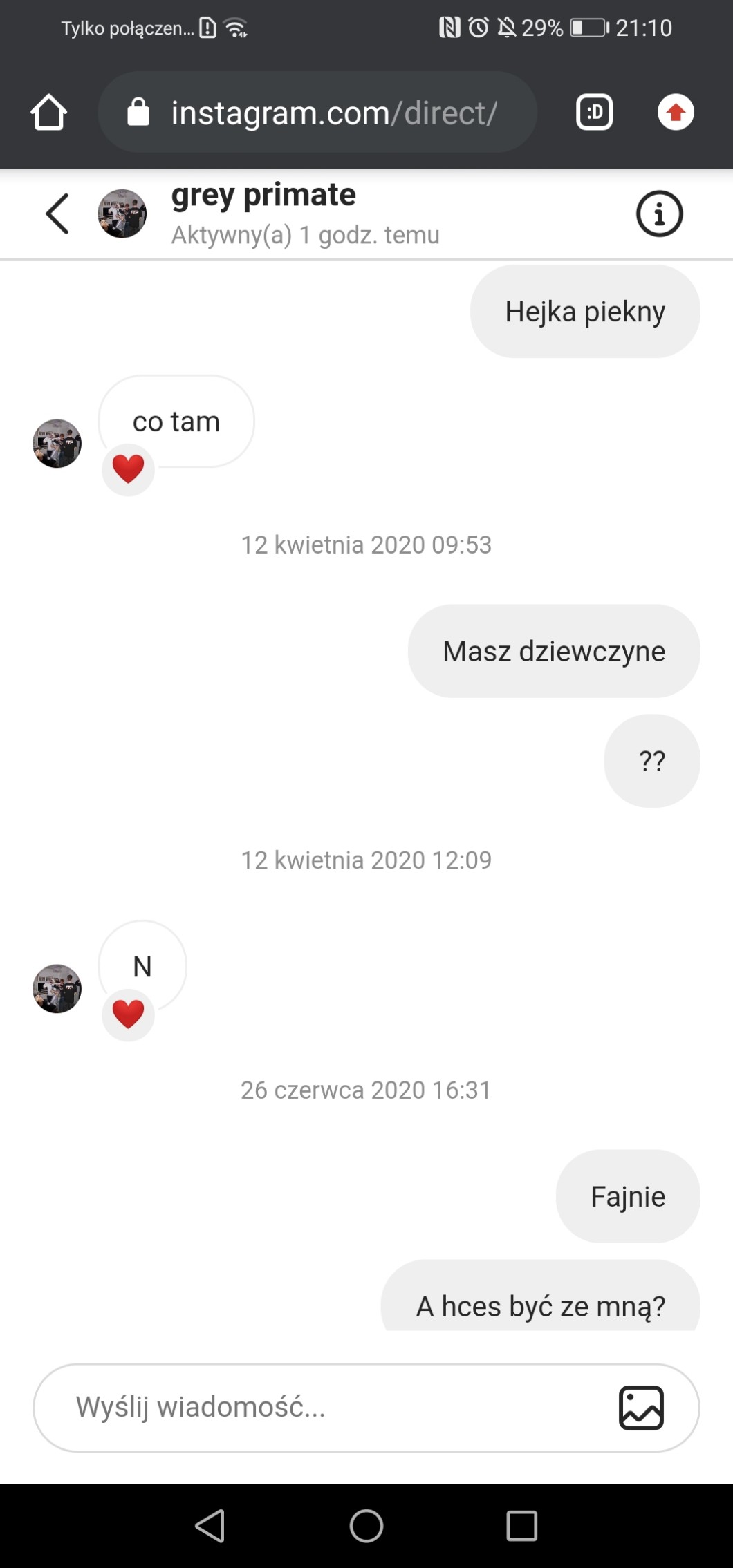Viewport: 733px width, 1568px height.
Task: Open recent apps from the navigation bar
Action: (x=521, y=1525)
